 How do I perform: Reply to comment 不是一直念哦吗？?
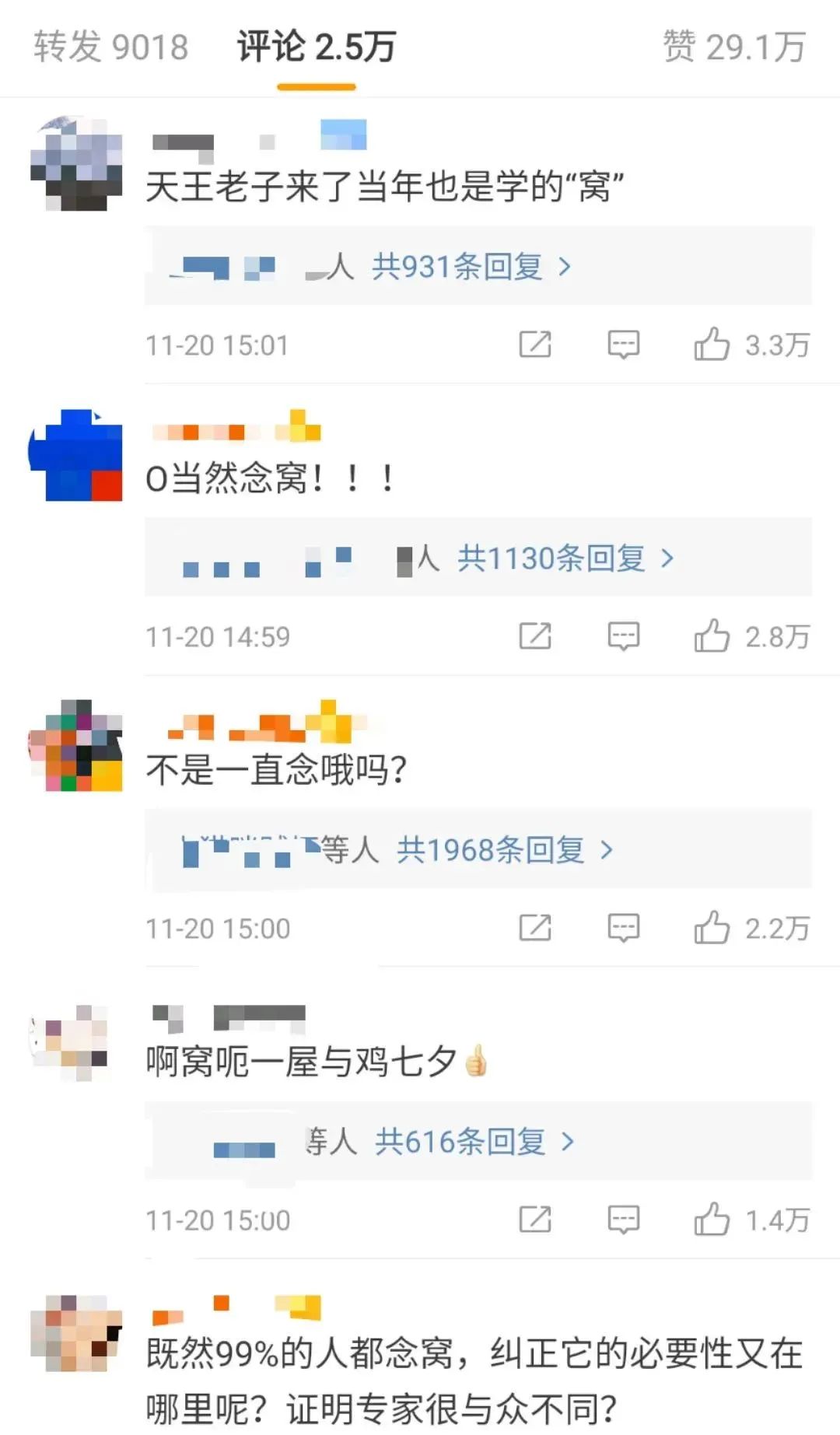[623, 928]
